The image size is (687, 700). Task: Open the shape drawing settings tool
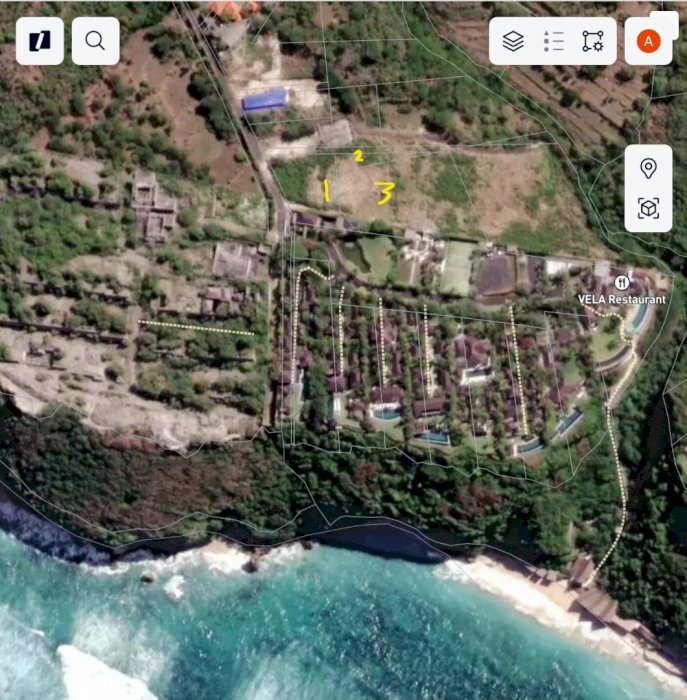tap(593, 41)
